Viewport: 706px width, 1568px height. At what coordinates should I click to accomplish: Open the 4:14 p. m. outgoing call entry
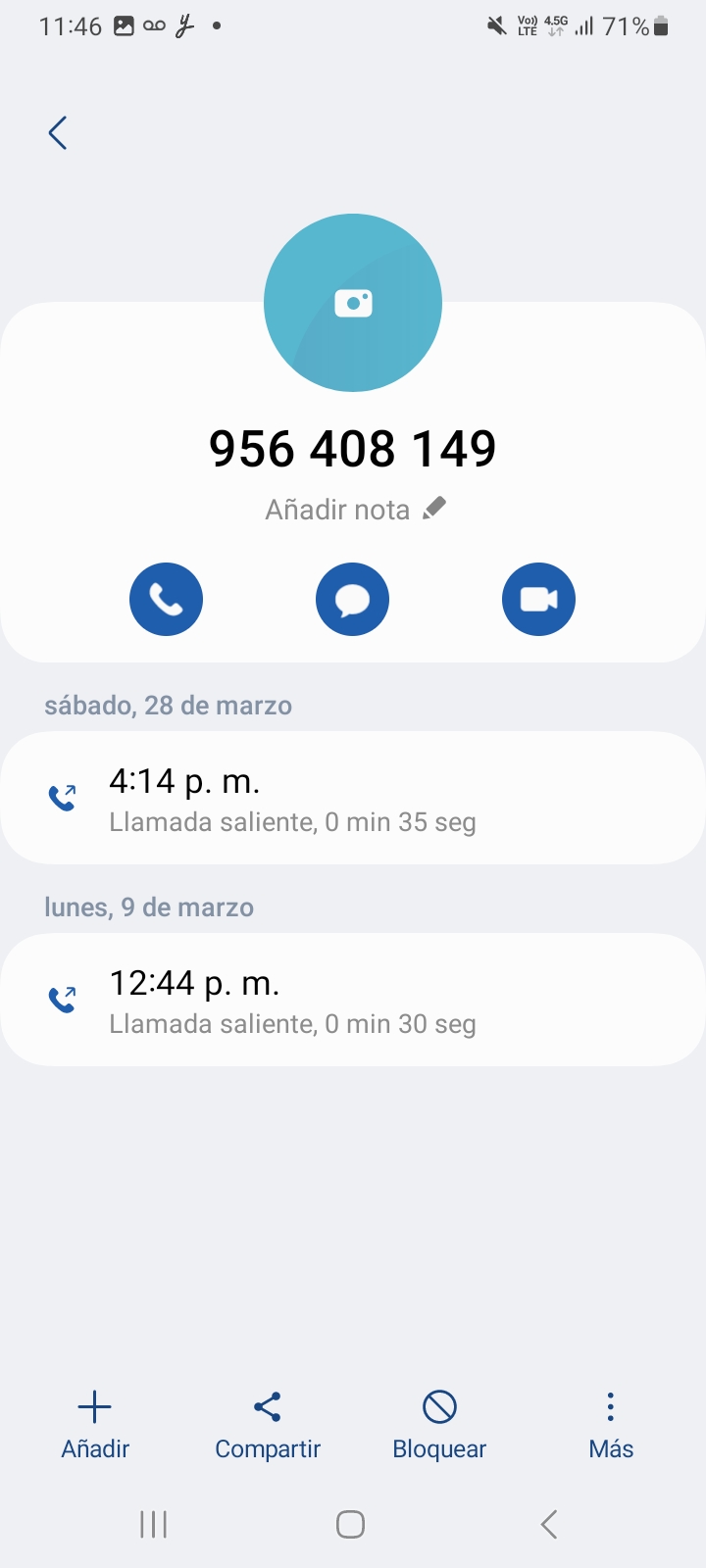[x=353, y=799]
